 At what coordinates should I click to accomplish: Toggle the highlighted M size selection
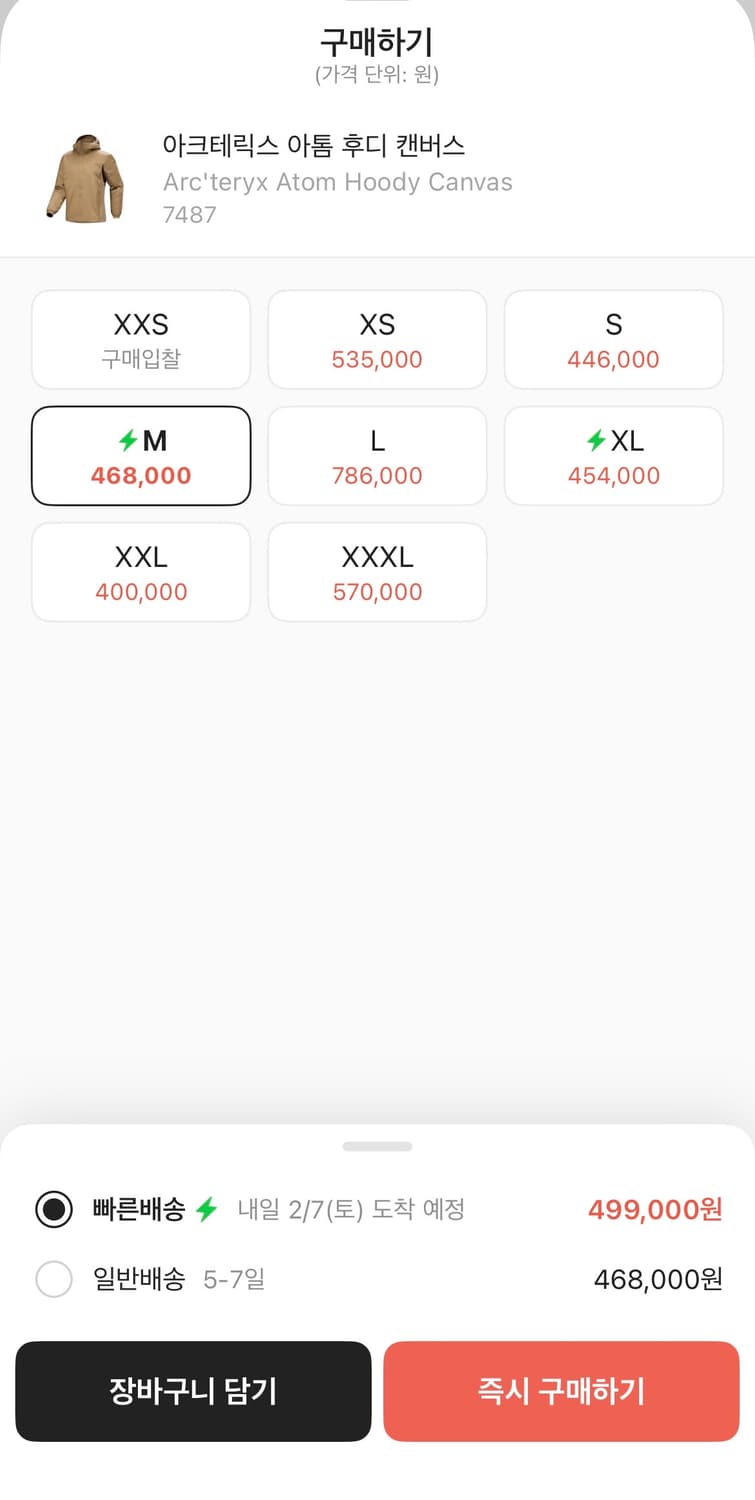[141, 456]
